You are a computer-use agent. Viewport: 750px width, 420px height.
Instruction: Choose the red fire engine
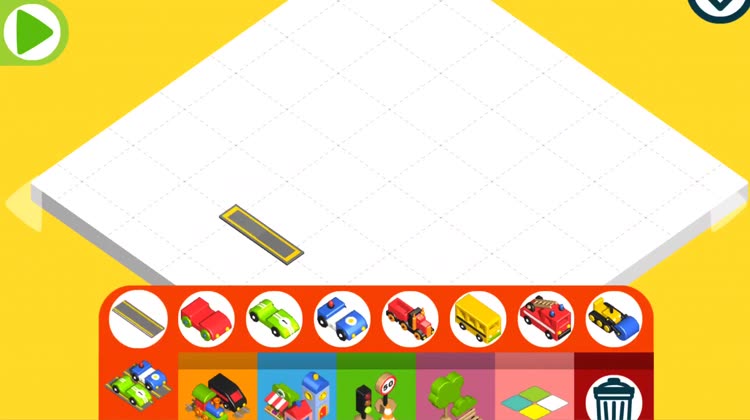tap(546, 319)
